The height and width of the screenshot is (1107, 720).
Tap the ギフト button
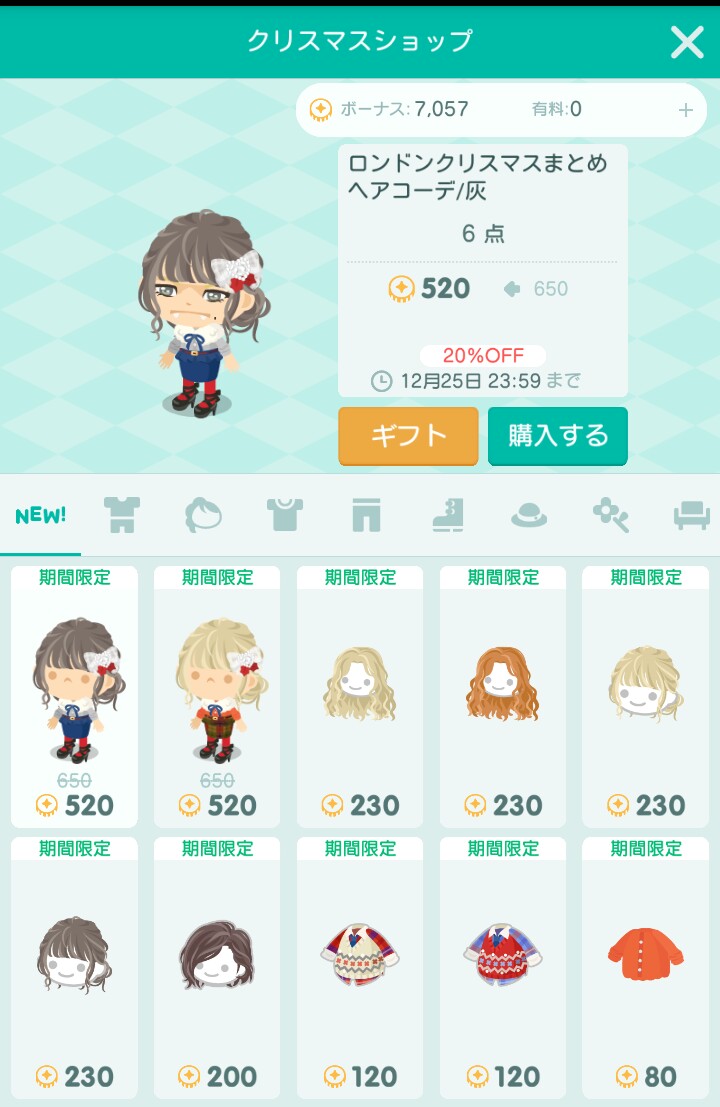click(408, 436)
